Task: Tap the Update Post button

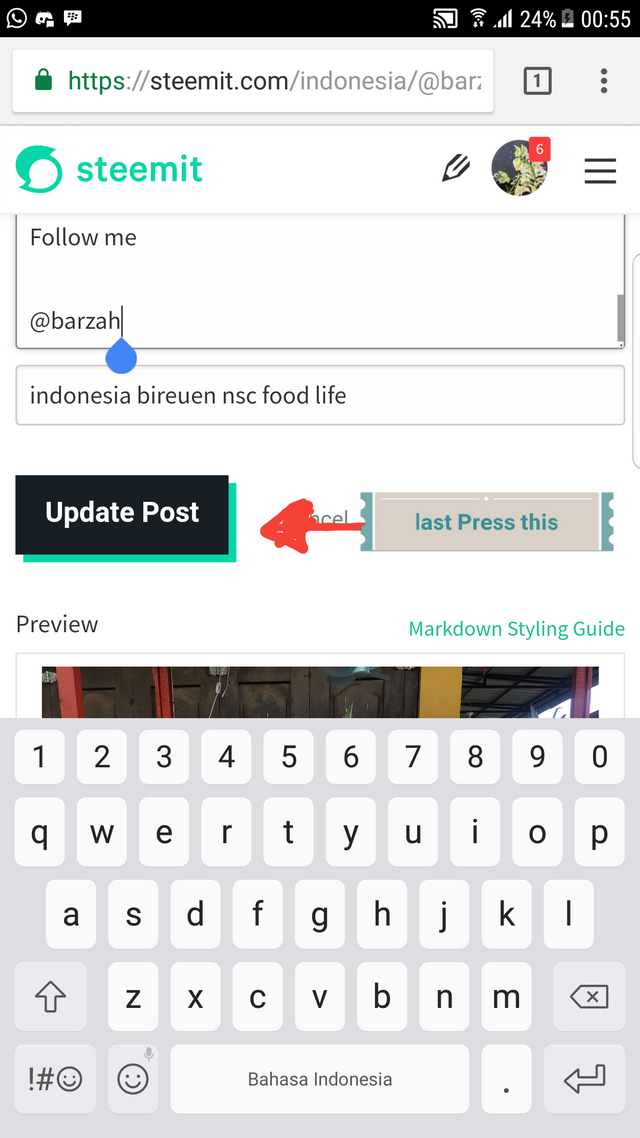Action: pyautogui.click(x=122, y=514)
